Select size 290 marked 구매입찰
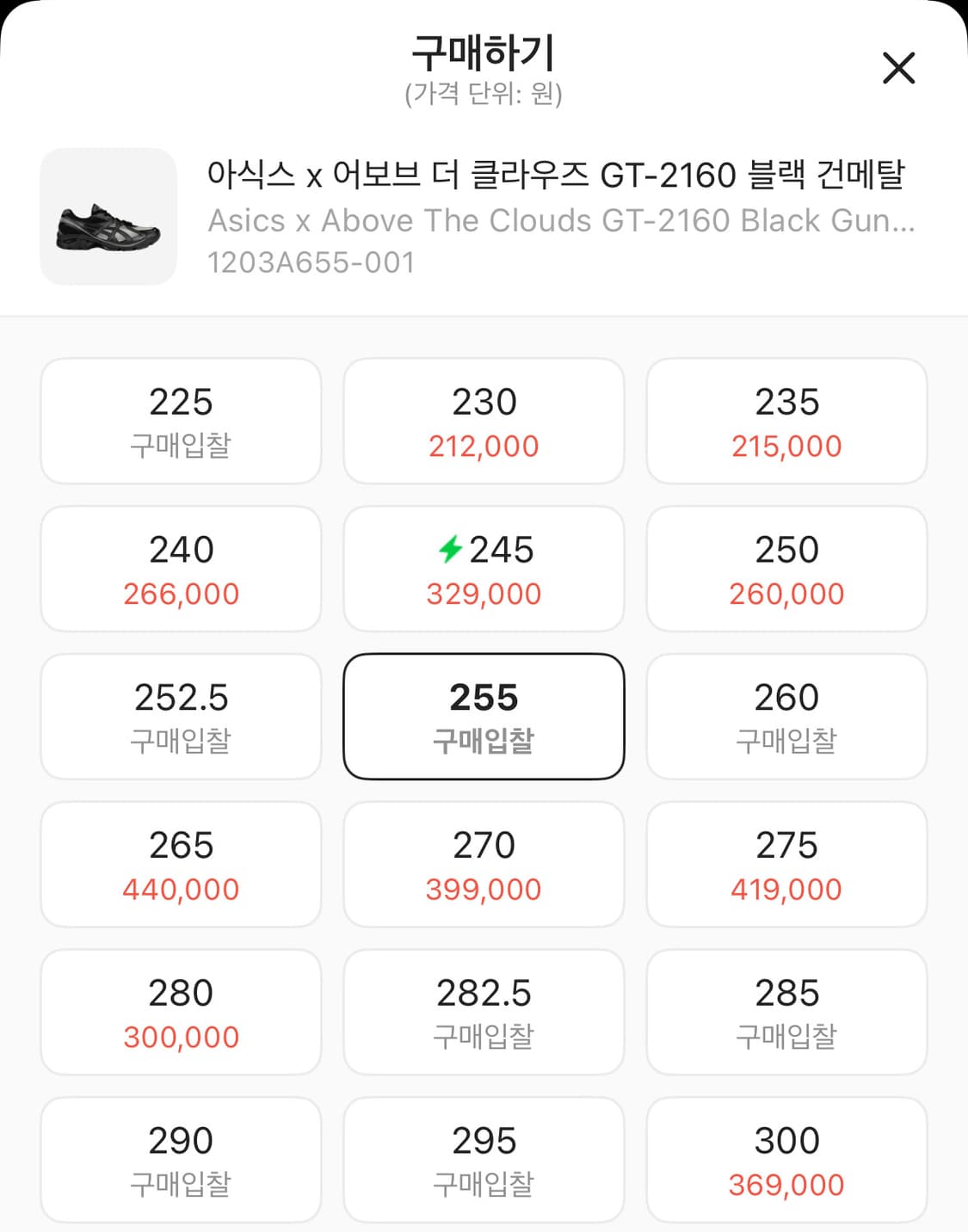 coord(180,1161)
